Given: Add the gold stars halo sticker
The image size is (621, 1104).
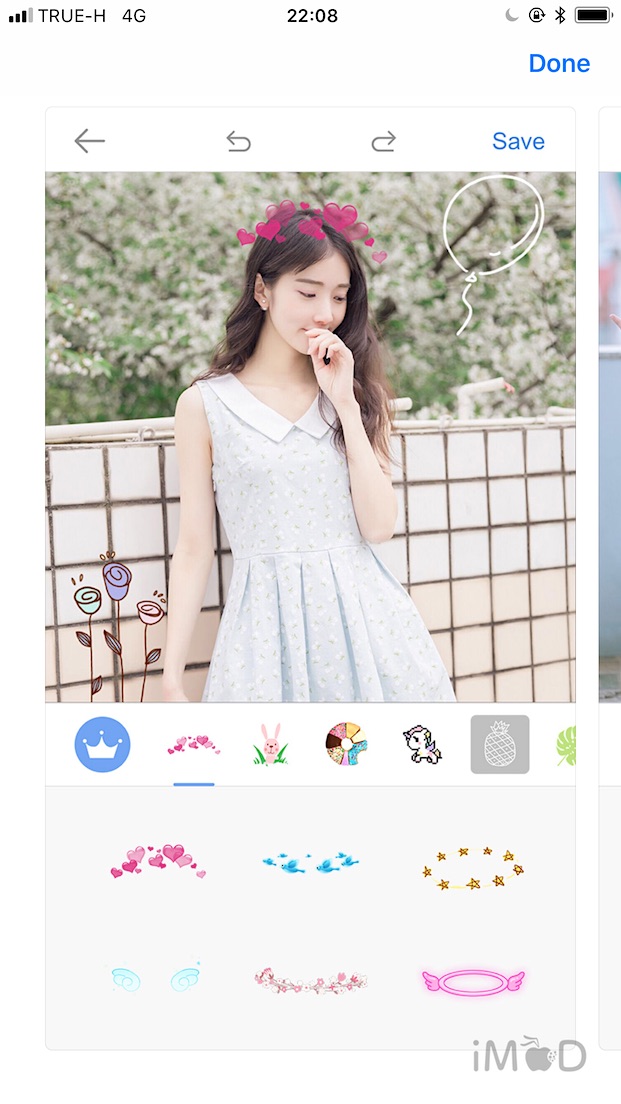Looking at the screenshot, I should click(473, 868).
